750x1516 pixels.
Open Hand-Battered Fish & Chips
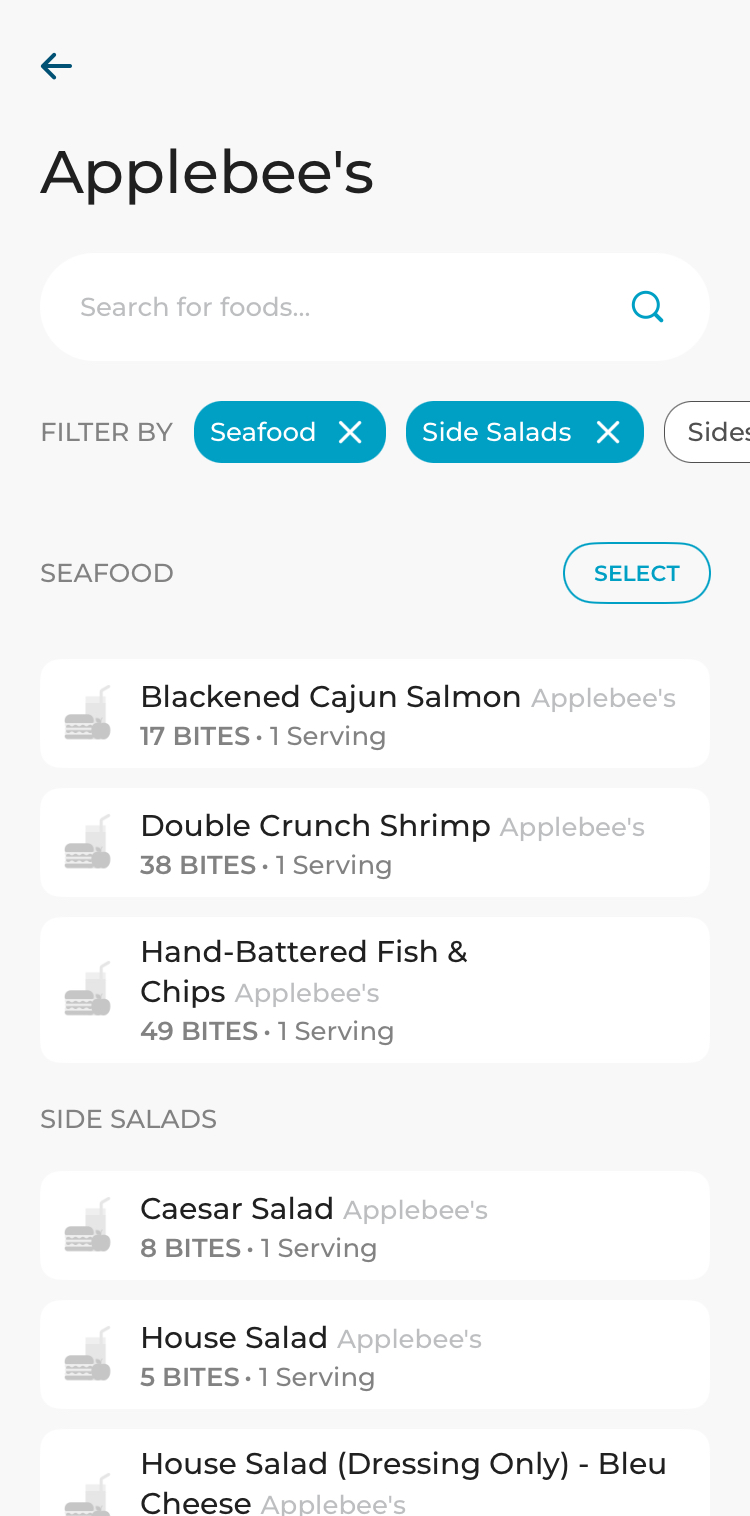coord(375,990)
